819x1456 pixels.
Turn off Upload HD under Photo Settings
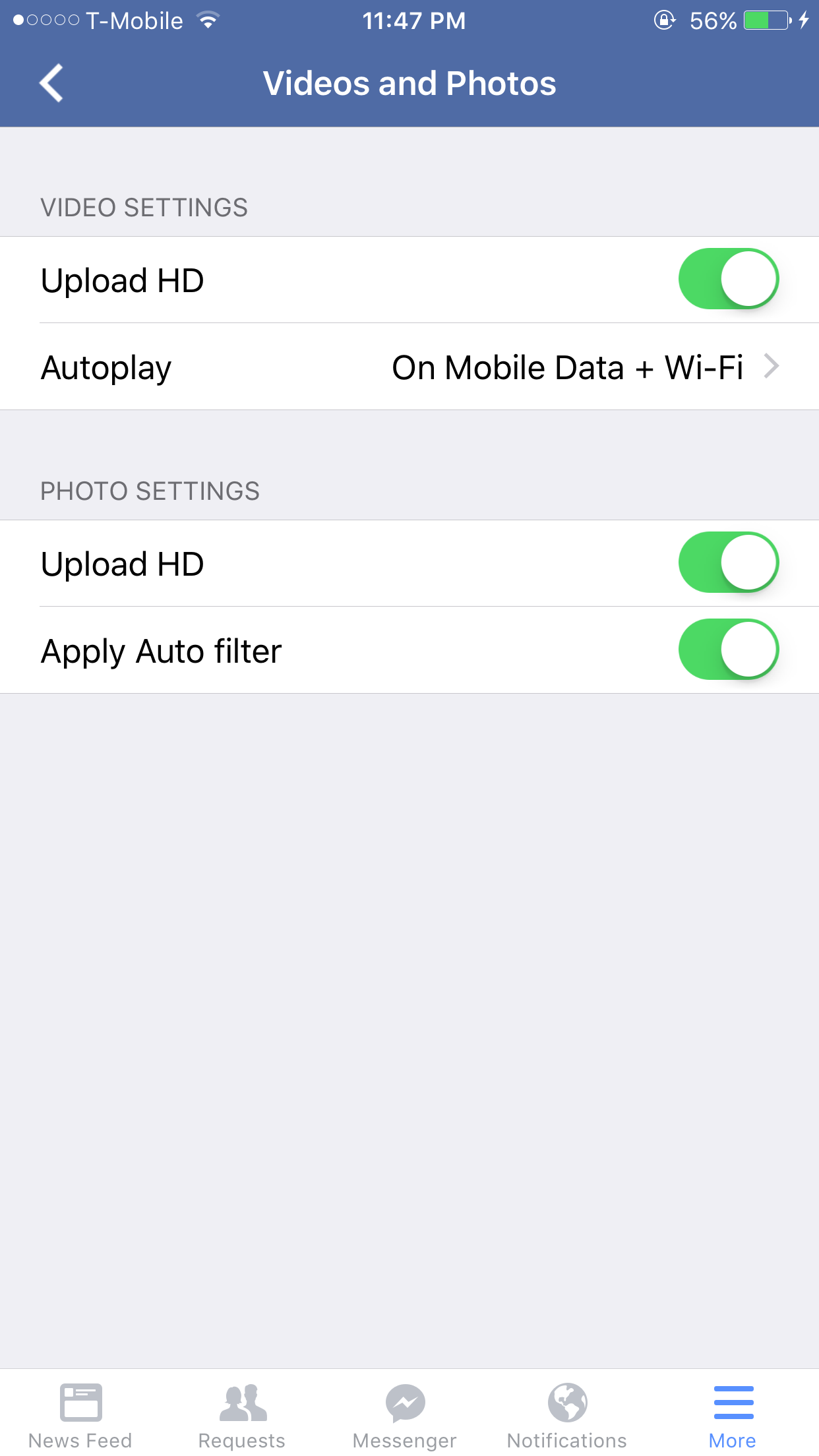click(729, 562)
